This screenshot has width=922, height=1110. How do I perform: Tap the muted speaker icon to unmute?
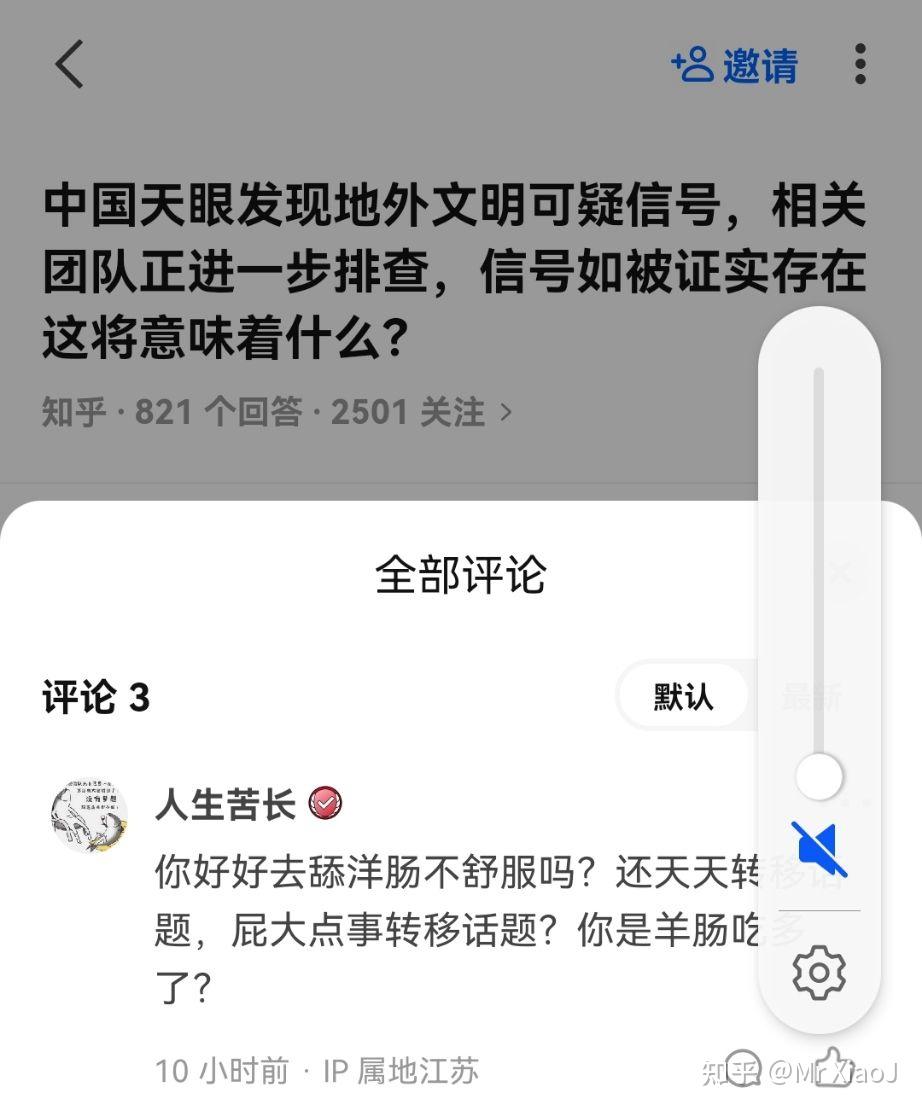819,849
